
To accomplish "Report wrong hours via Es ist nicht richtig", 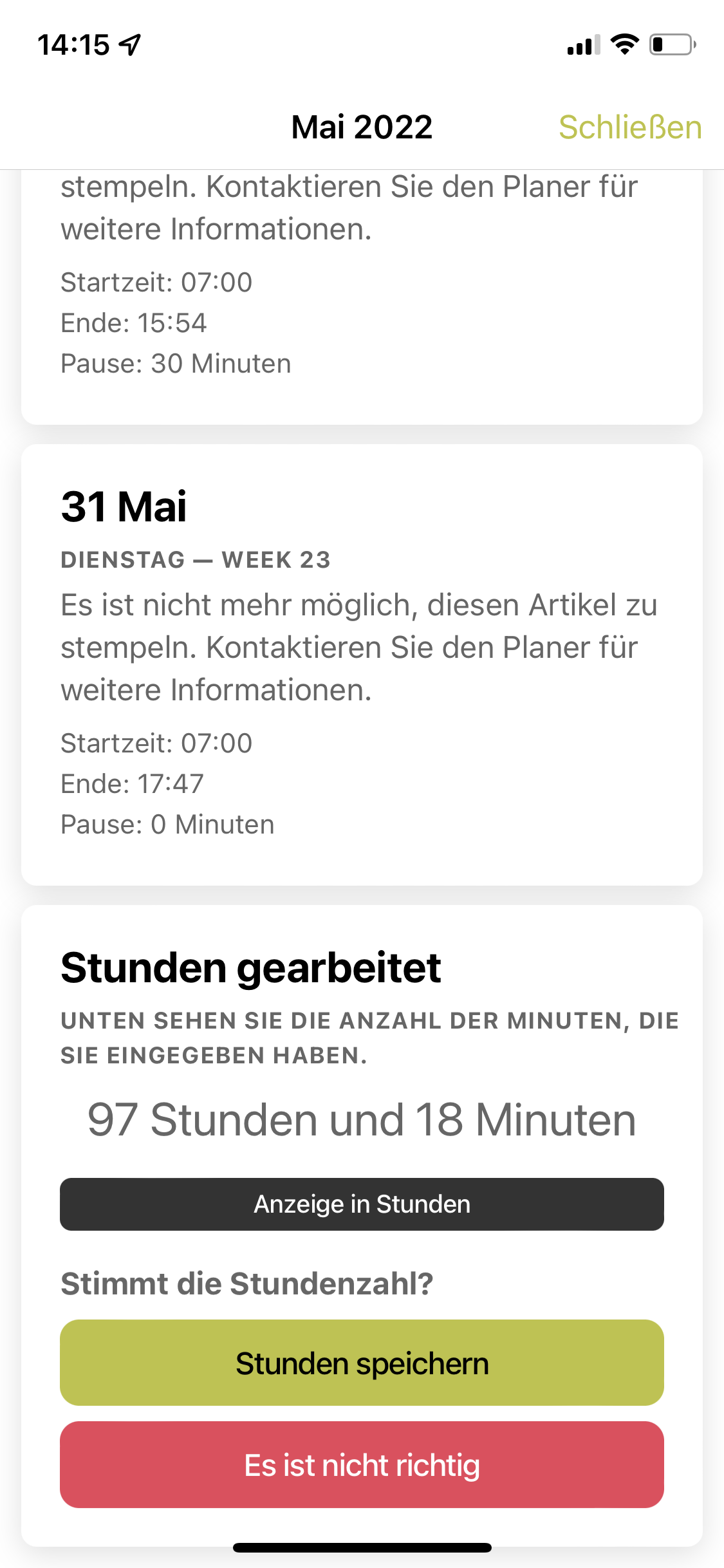I will (362, 1465).
